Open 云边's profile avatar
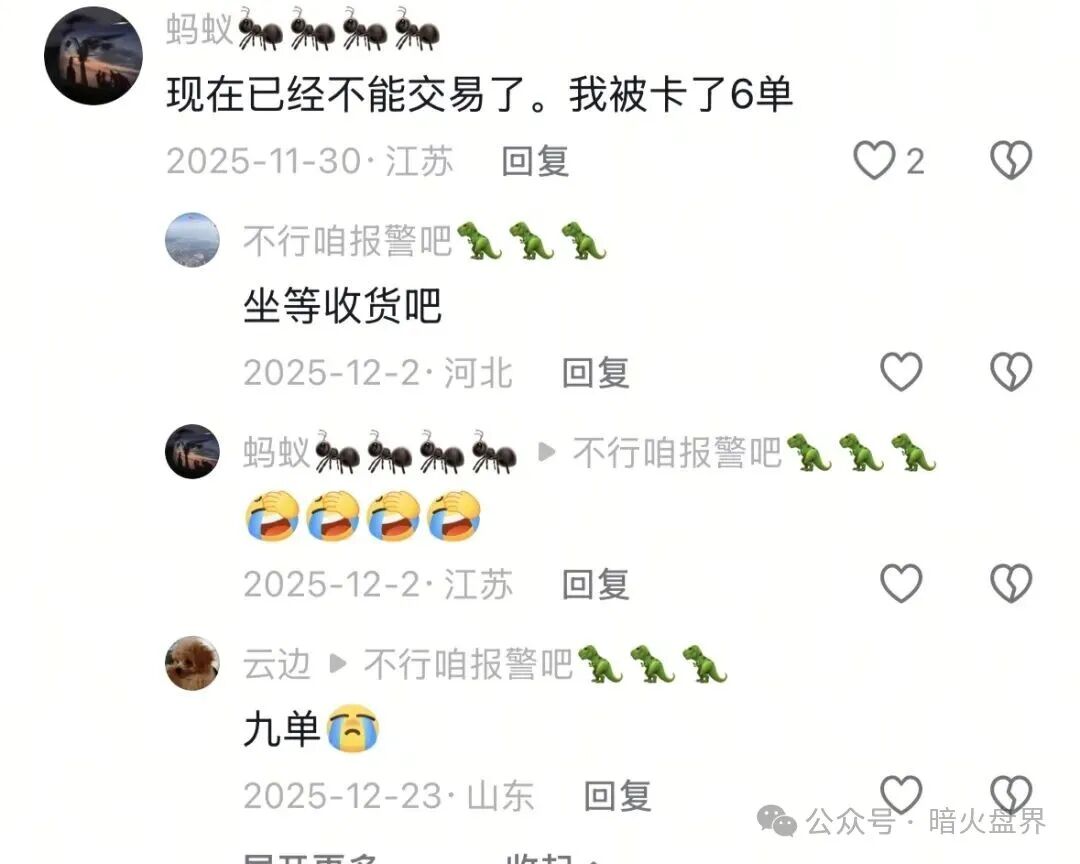 pos(192,663)
